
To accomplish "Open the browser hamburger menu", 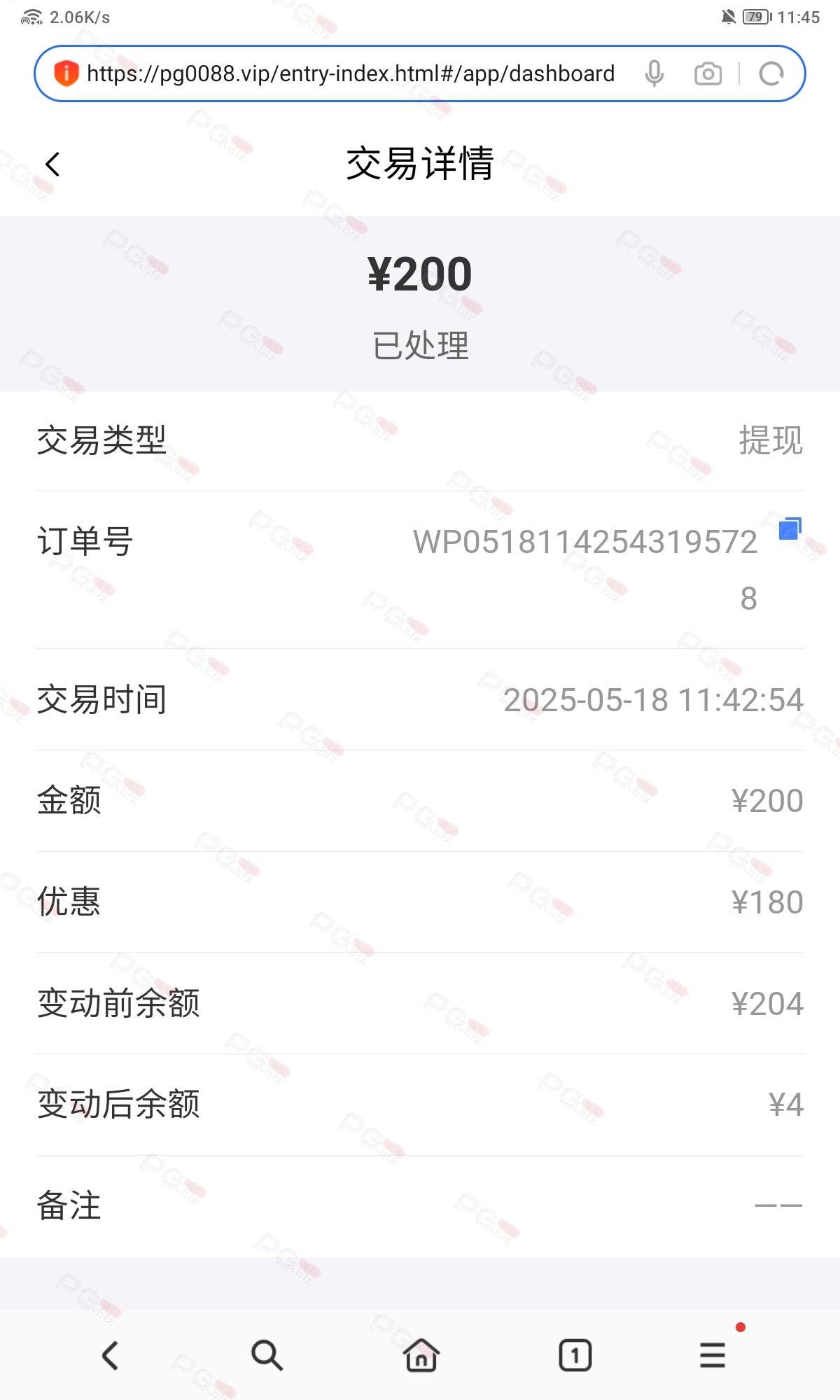I will 713,1355.
